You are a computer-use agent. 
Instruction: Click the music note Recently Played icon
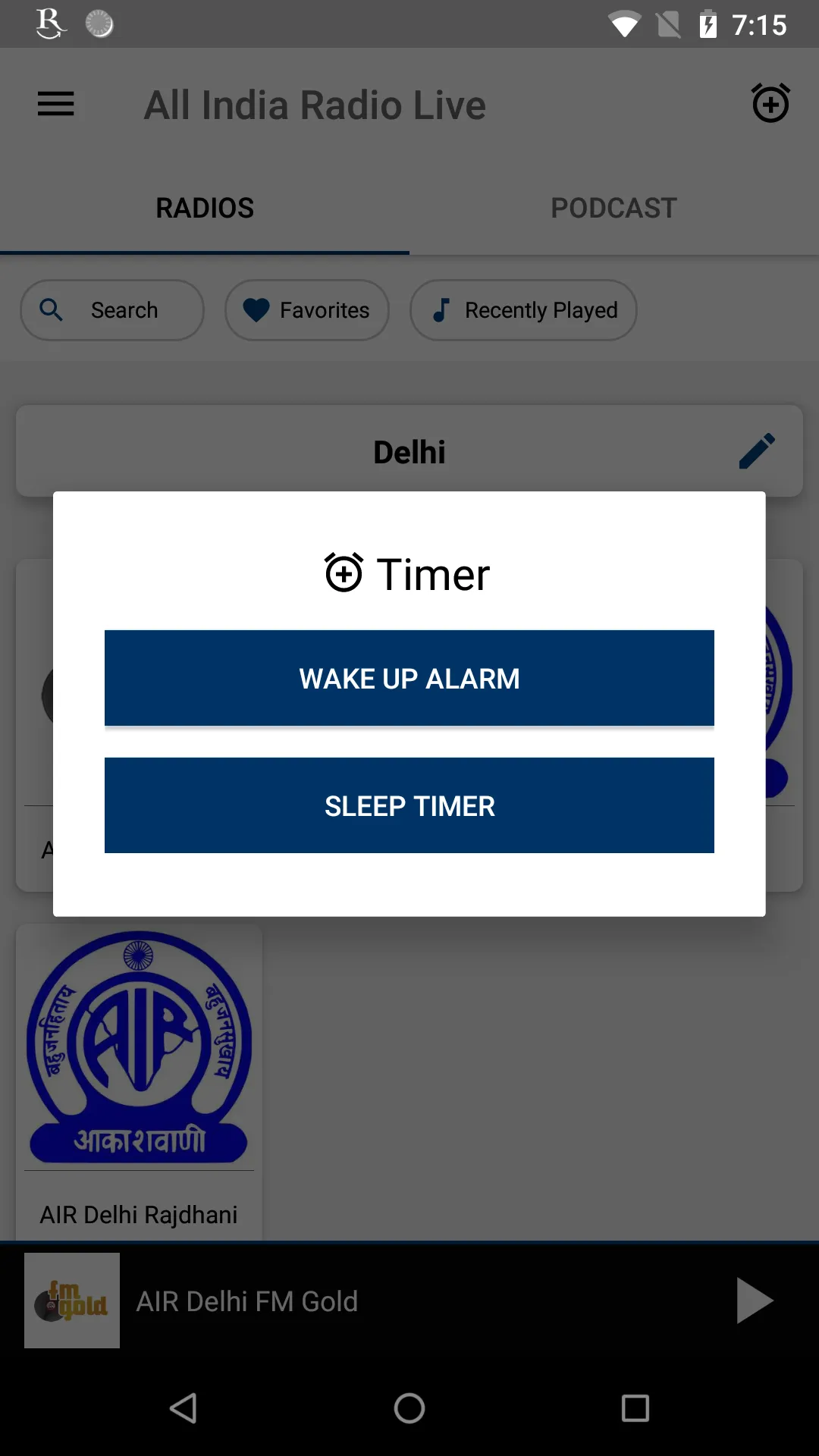442,309
